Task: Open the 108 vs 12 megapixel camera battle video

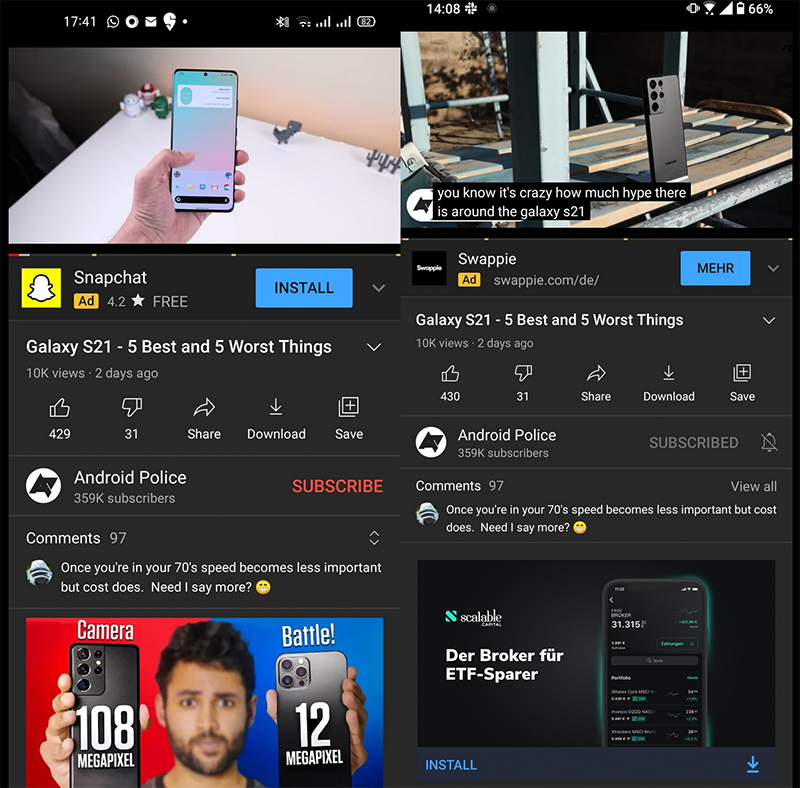Action: pyautogui.click(x=204, y=700)
